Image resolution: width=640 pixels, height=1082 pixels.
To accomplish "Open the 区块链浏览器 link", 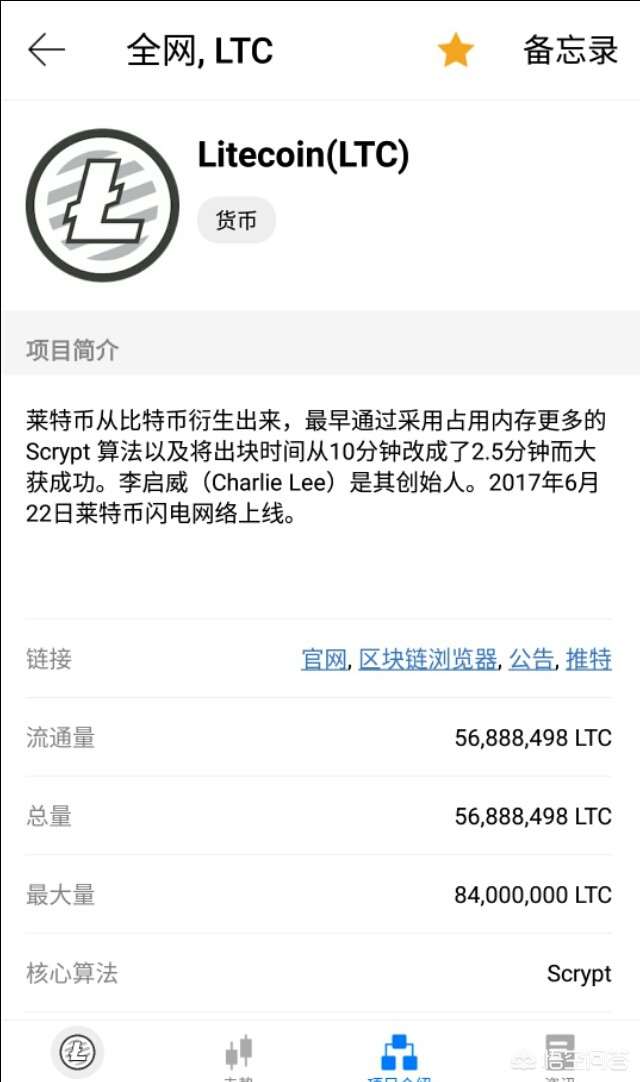I will pyautogui.click(x=428, y=659).
